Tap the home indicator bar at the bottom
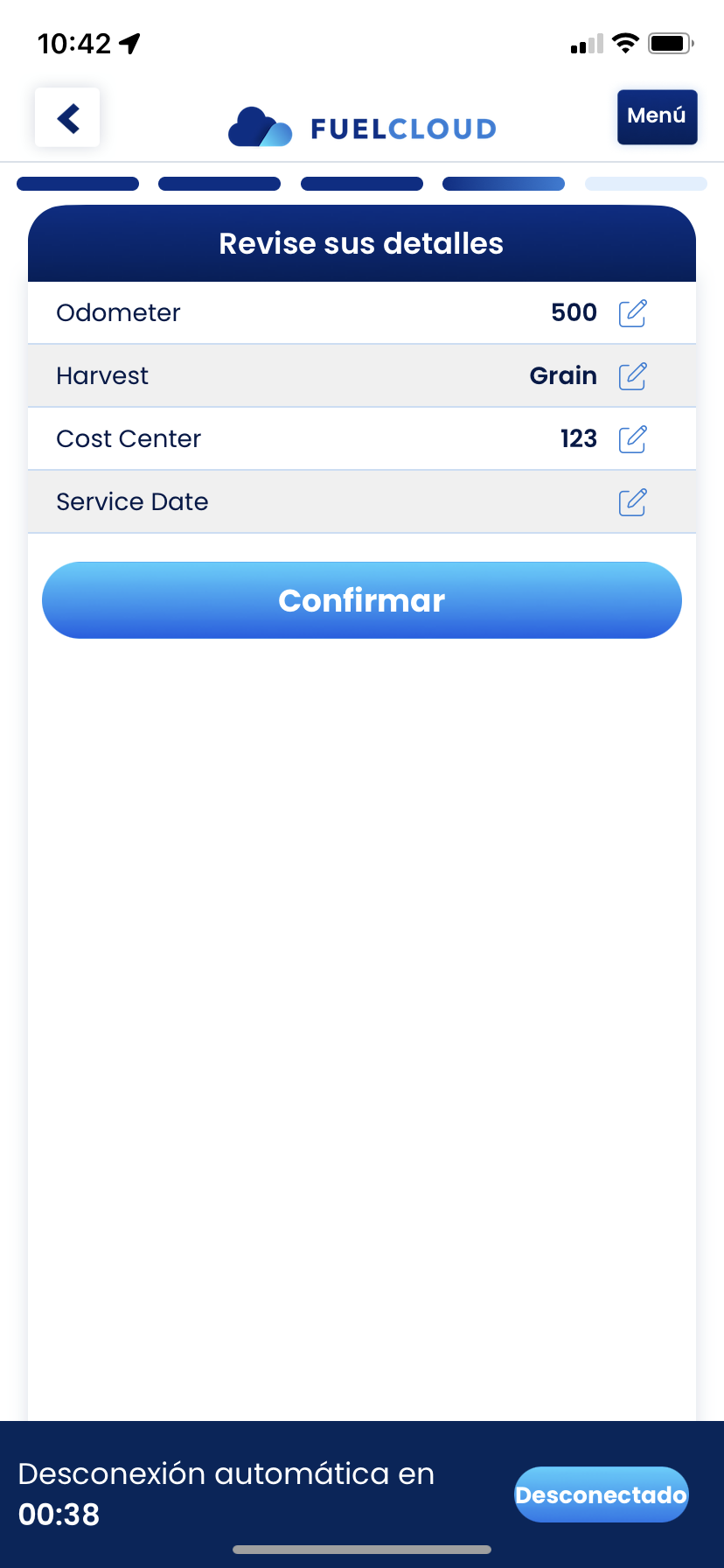724x1568 pixels. [x=361, y=1549]
